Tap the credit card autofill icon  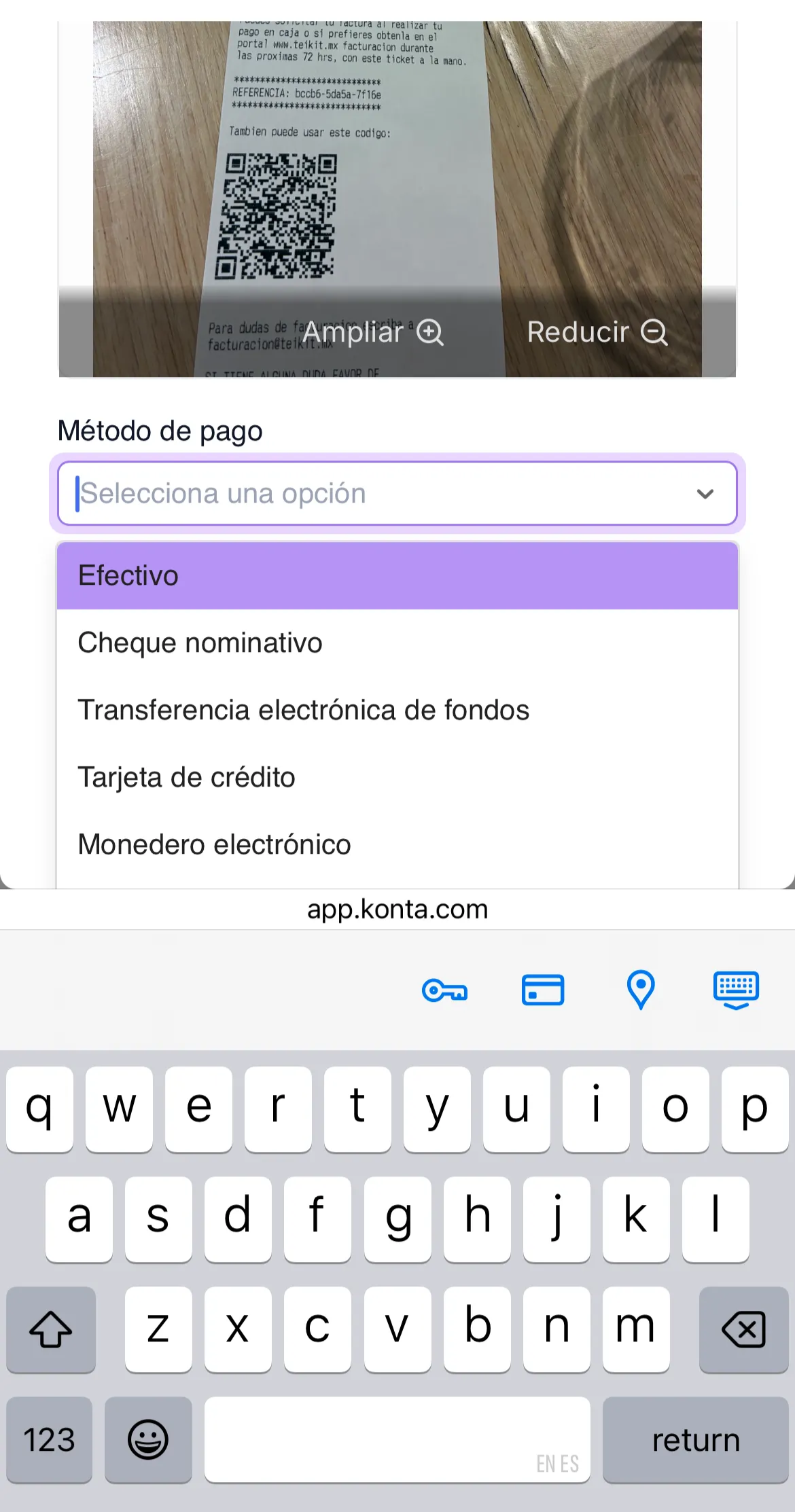tap(542, 991)
